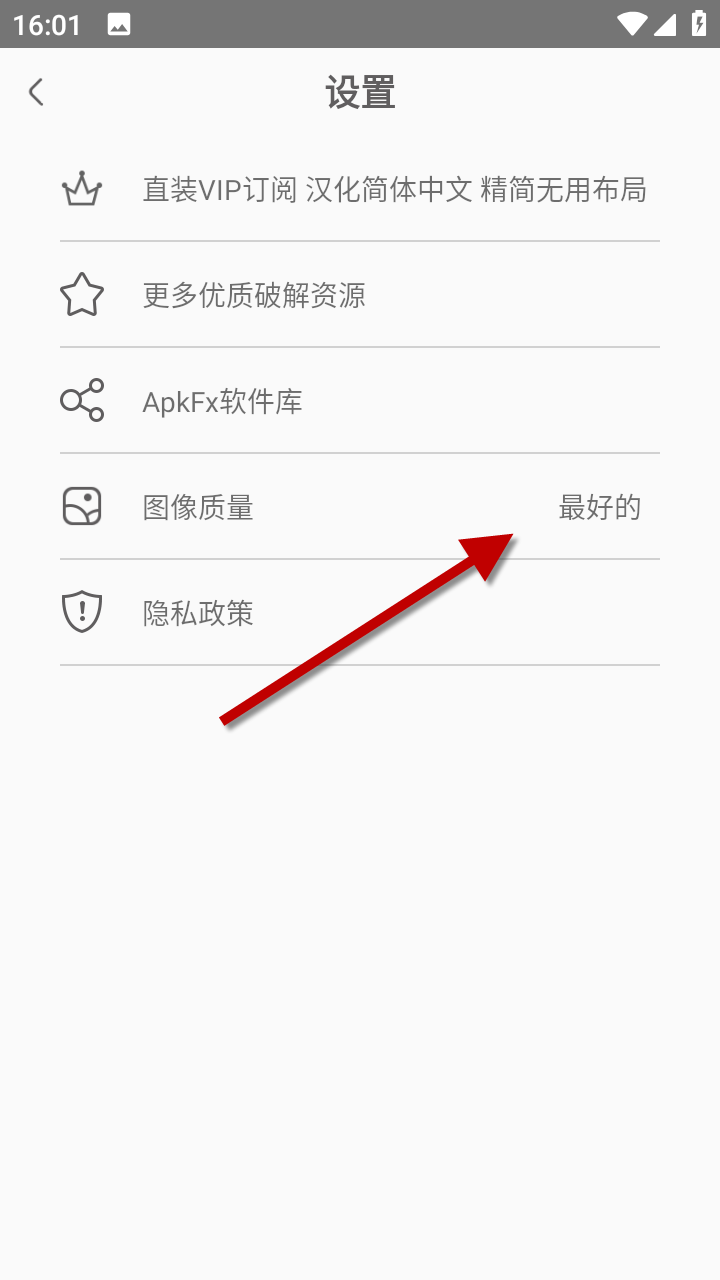
Task: Go back from the 设置 page
Action: coord(36,93)
